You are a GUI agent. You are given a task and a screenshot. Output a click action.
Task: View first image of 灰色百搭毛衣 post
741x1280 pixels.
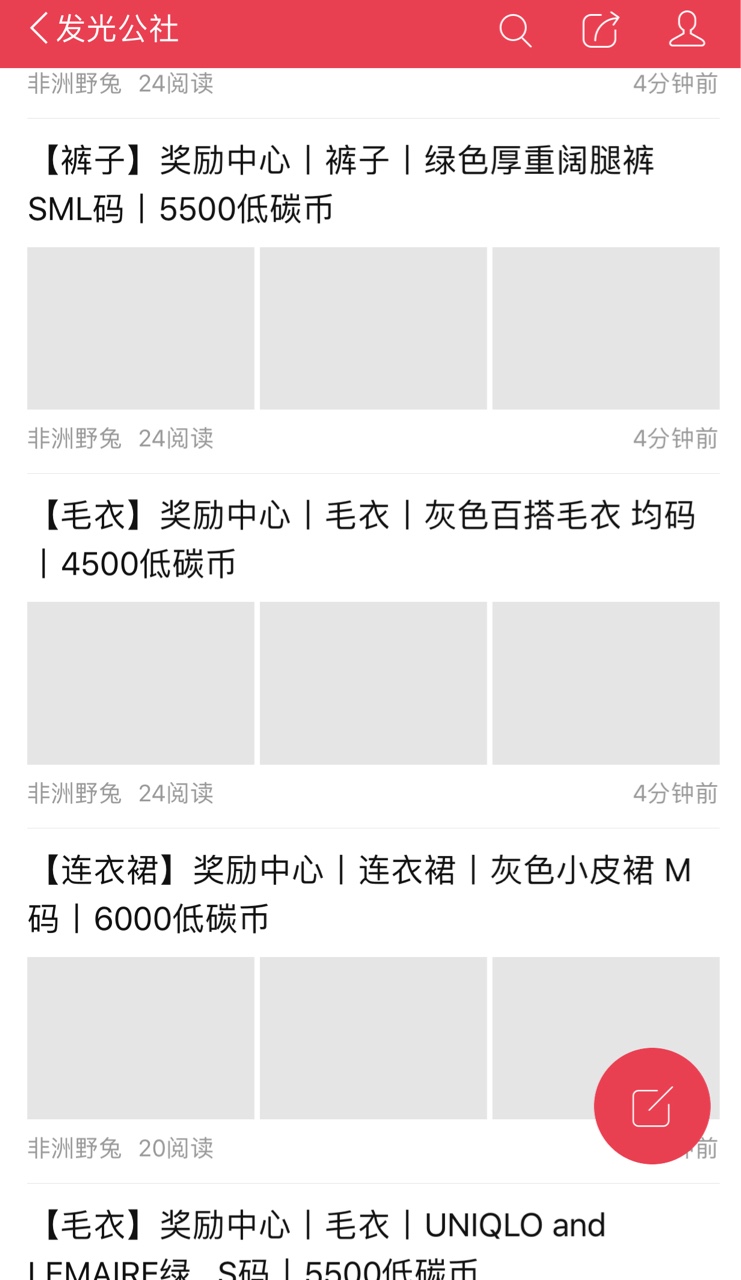pyautogui.click(x=141, y=683)
